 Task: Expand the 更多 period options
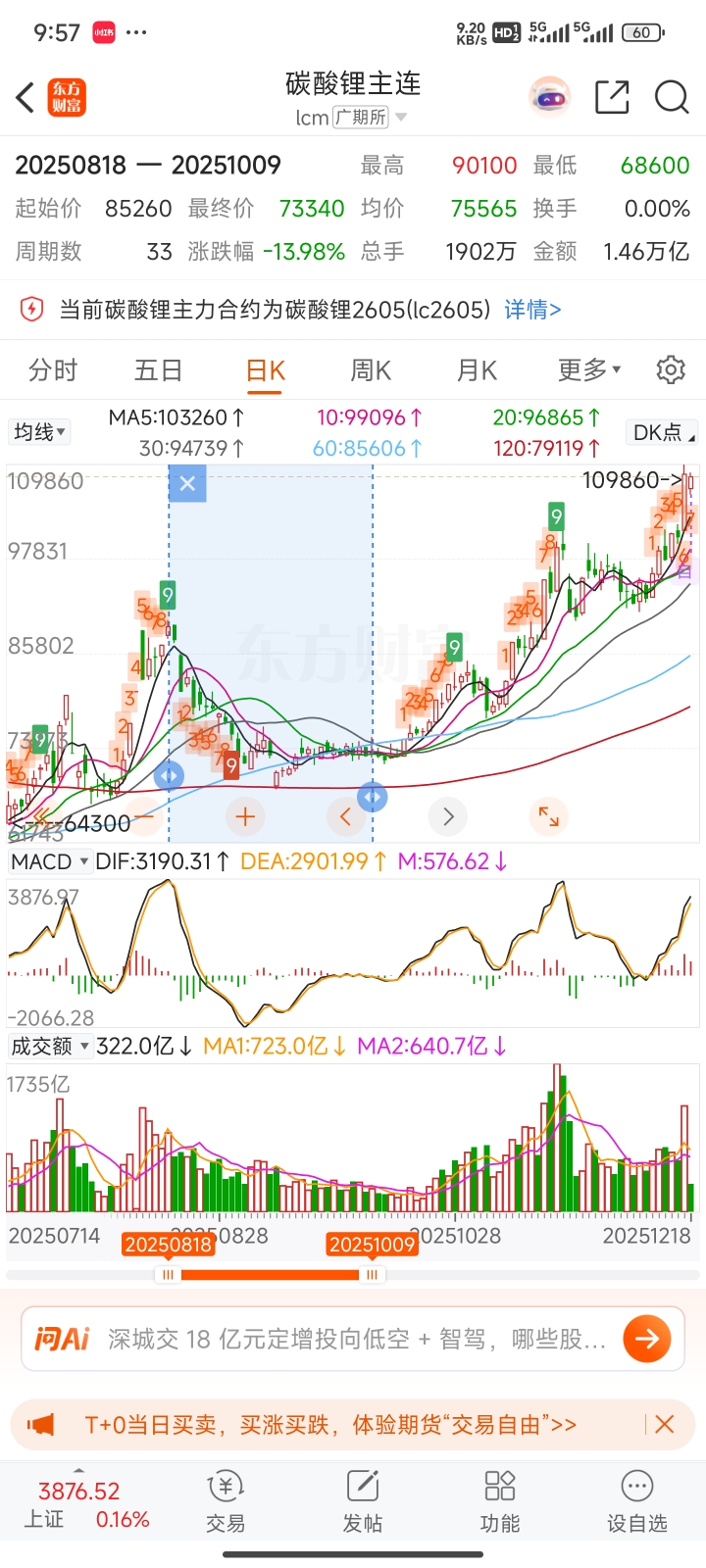click(x=588, y=370)
